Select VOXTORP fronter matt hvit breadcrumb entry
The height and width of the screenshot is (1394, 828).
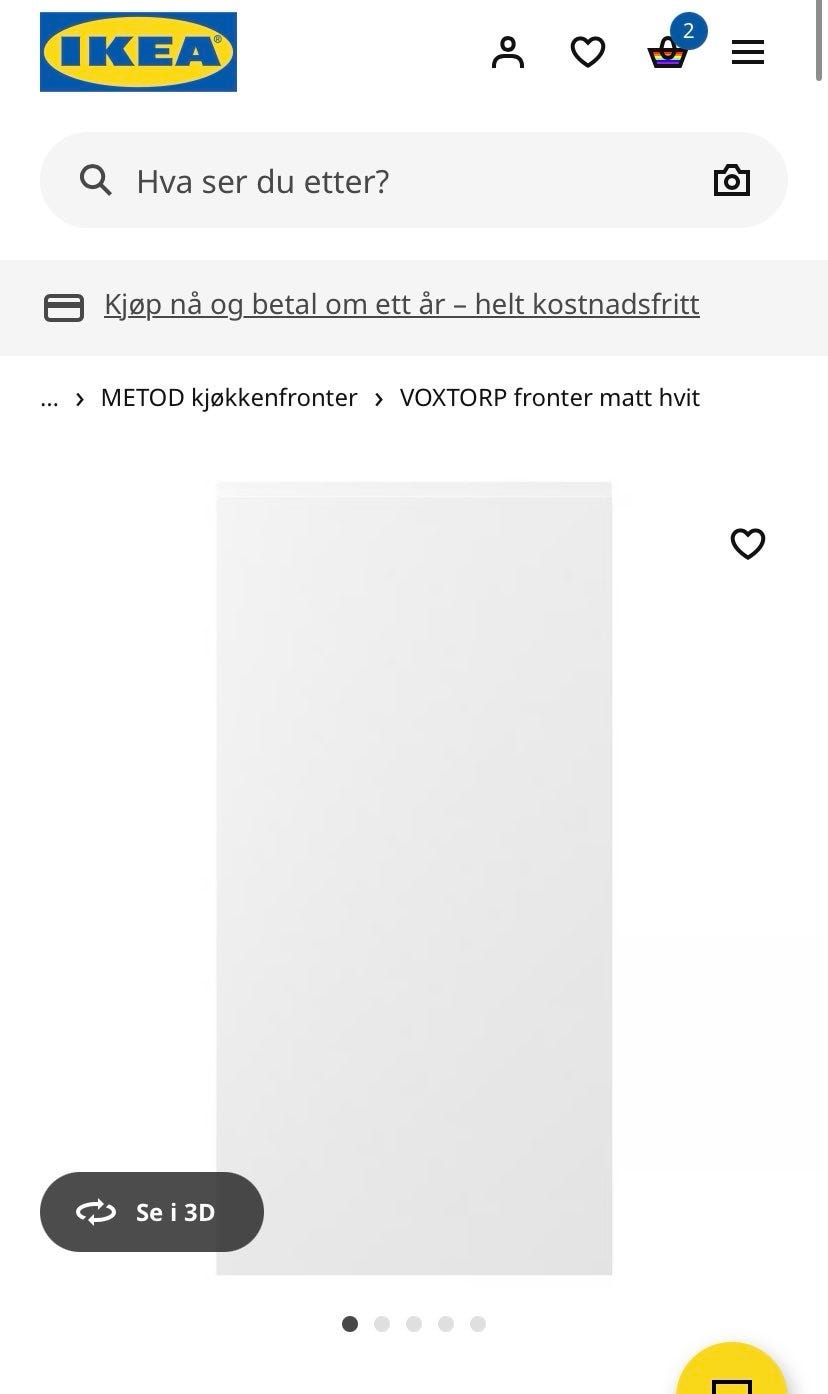[550, 397]
